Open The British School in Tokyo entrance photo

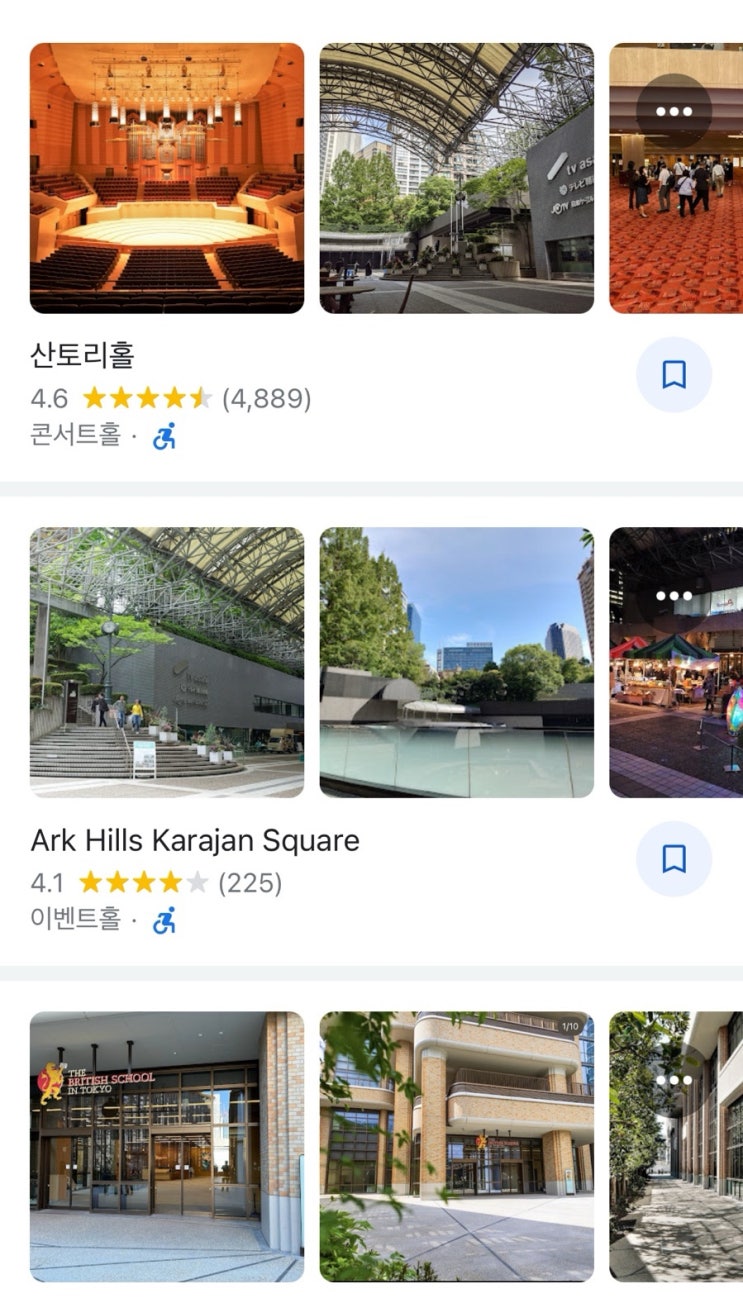click(167, 1146)
